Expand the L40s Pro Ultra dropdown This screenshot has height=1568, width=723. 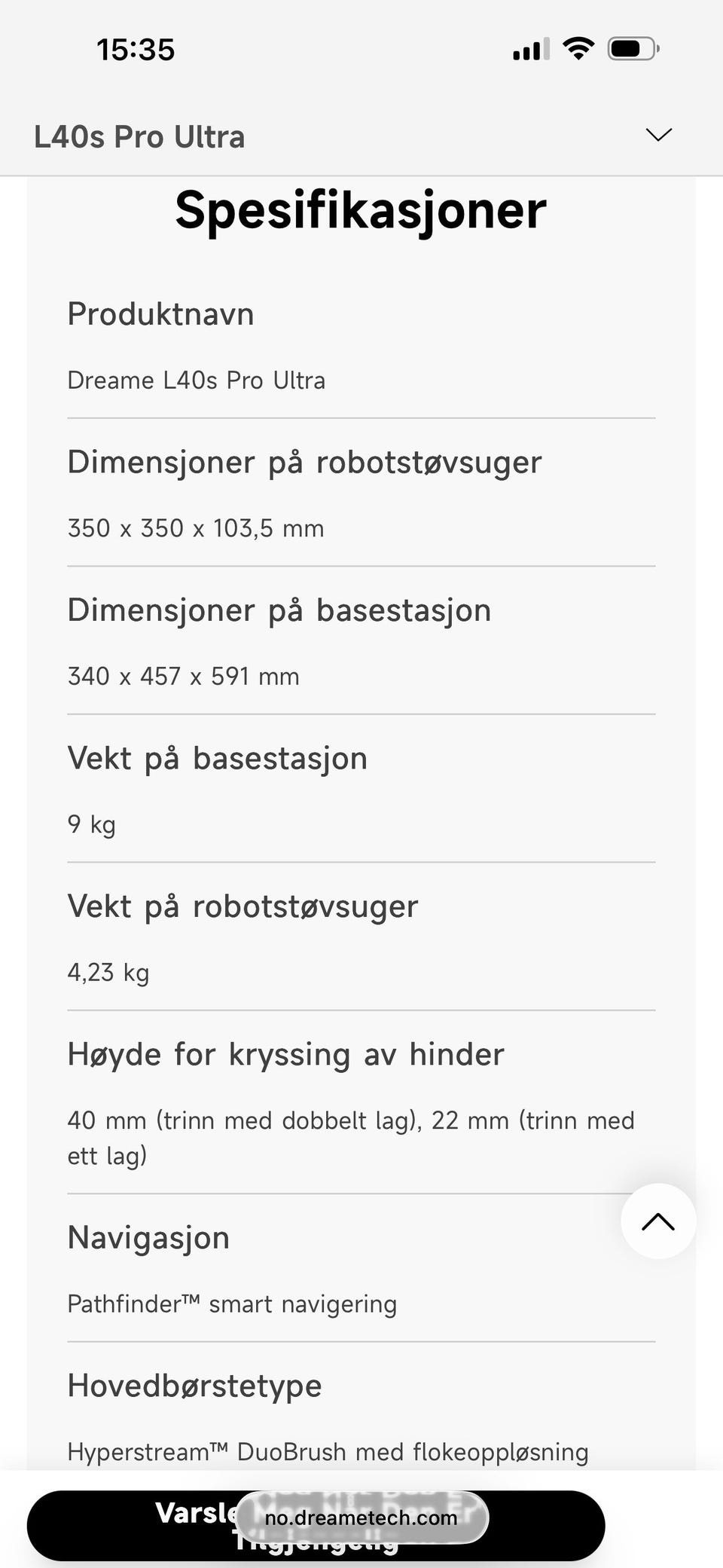(658, 136)
